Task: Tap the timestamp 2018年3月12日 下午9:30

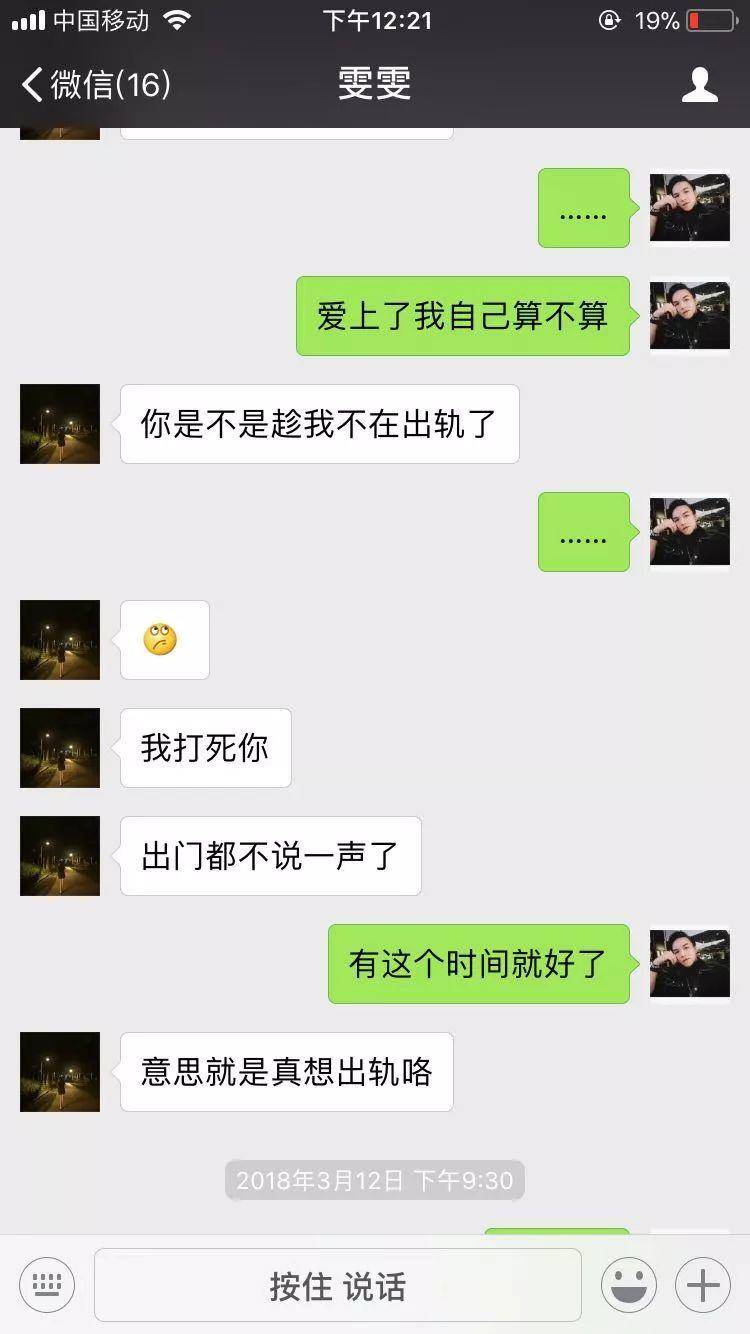Action: click(x=374, y=1180)
